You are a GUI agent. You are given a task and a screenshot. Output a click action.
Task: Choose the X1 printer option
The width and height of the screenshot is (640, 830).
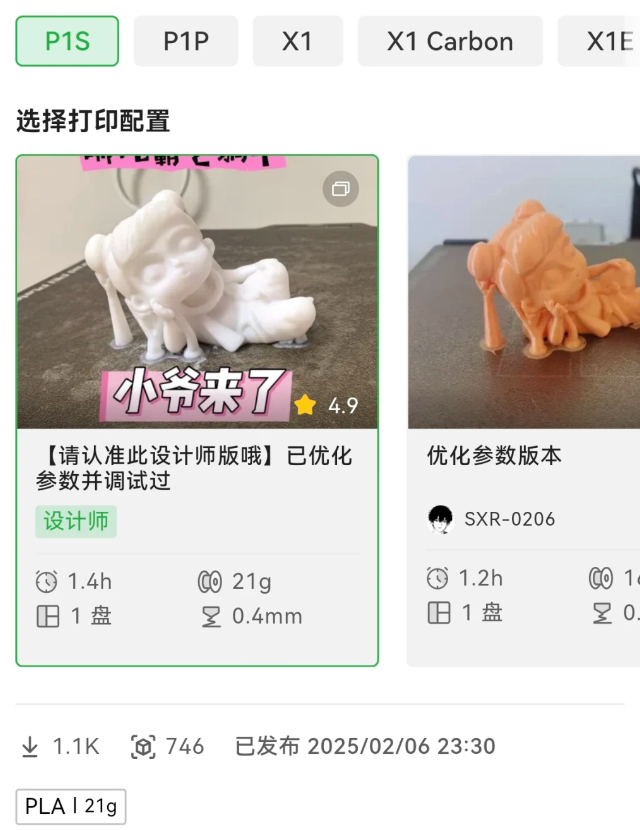pyautogui.click(x=297, y=41)
